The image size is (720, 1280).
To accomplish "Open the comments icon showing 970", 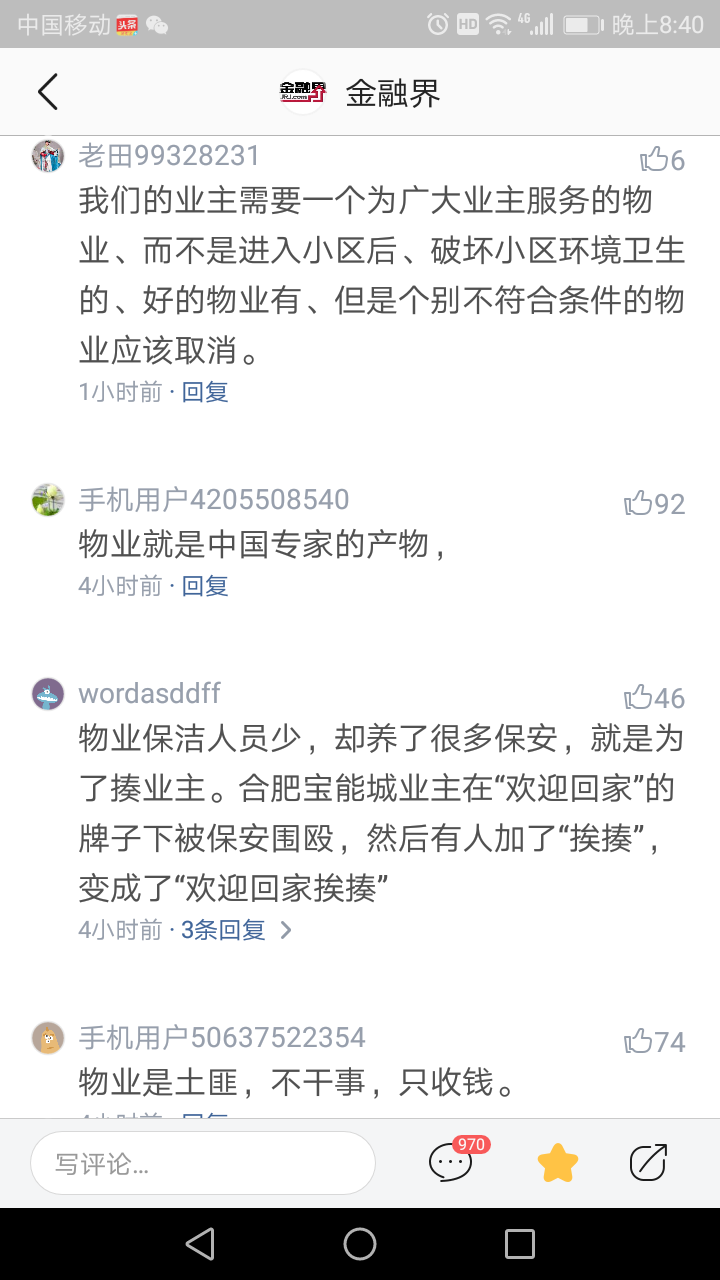I will (451, 1162).
